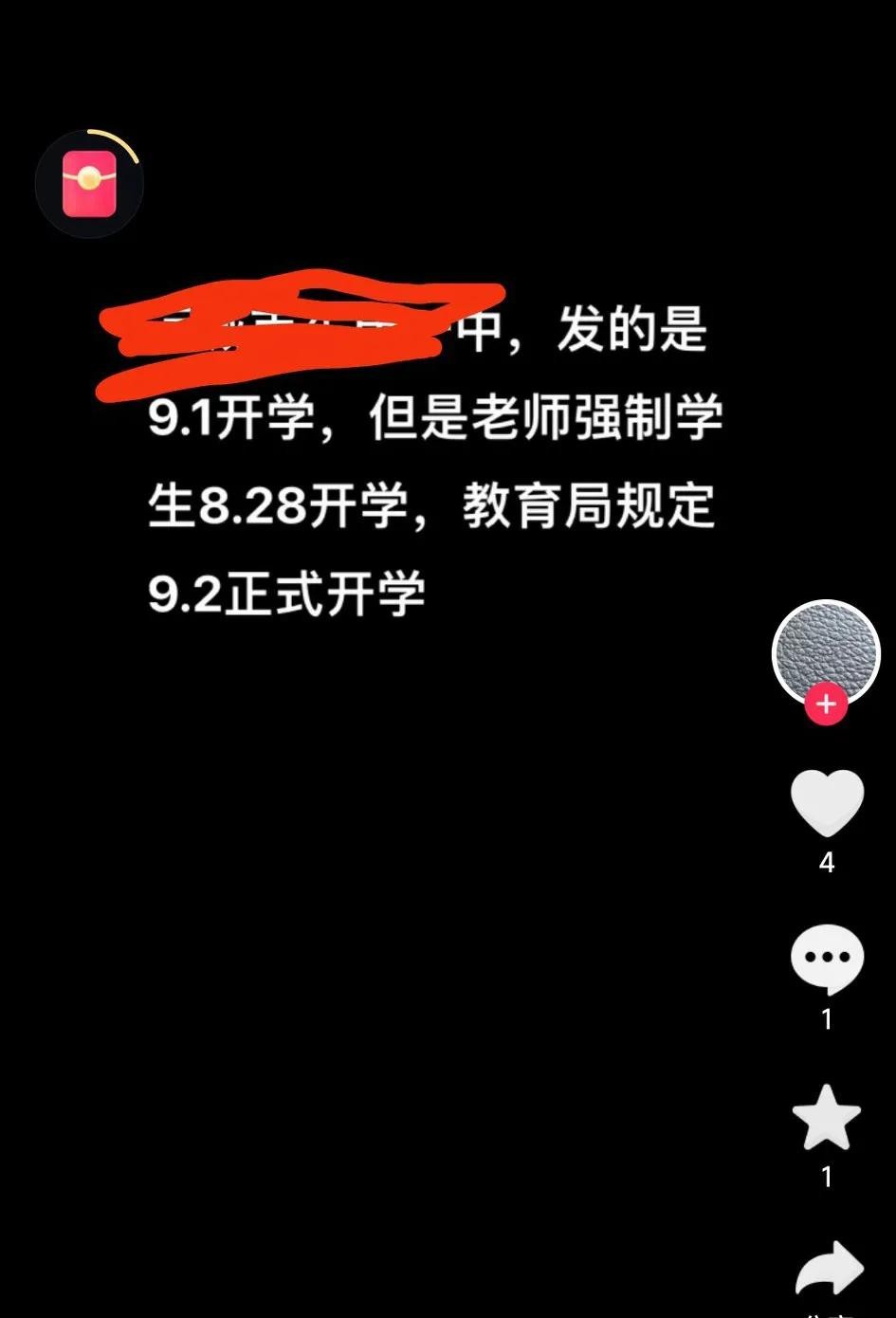
Task: Like this video with the heart
Action: [x=827, y=802]
